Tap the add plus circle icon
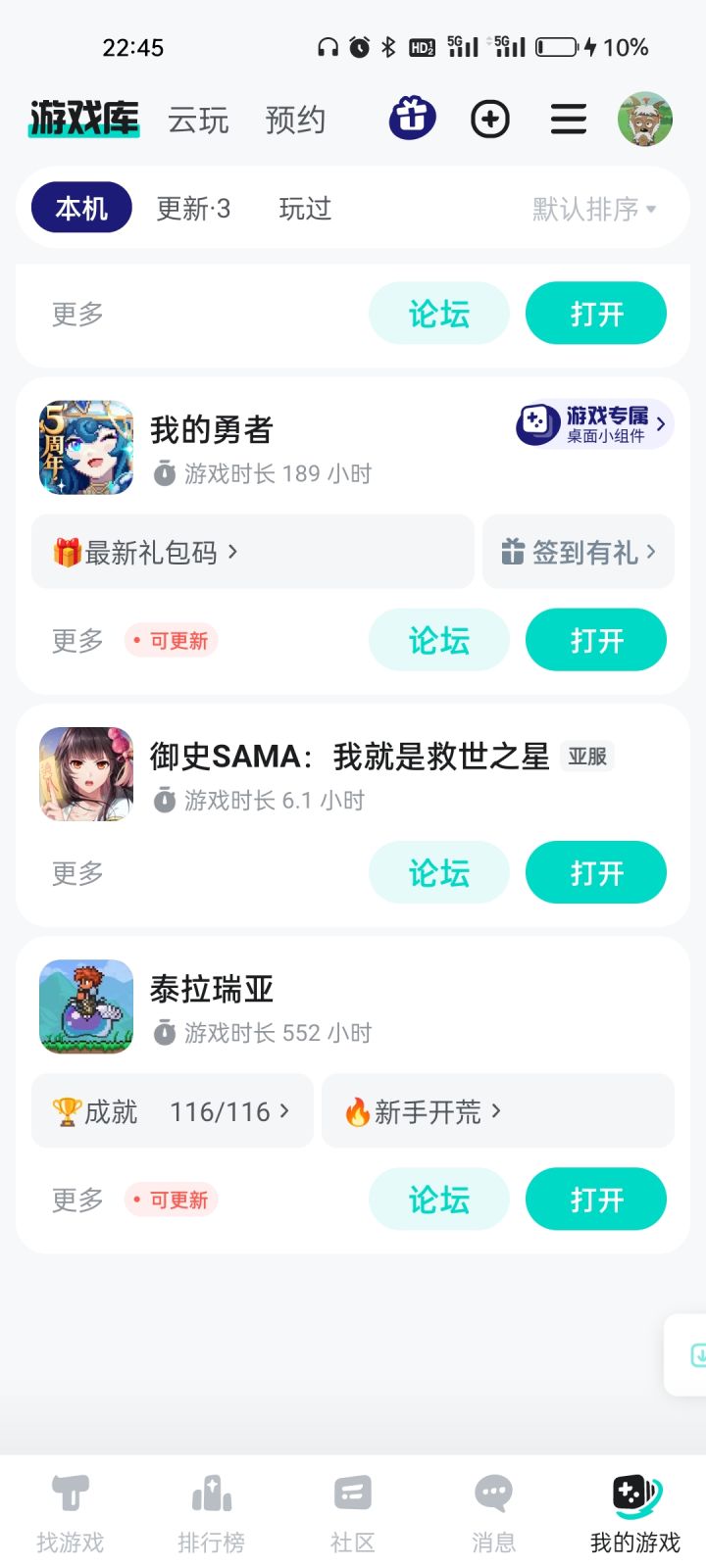Image resolution: width=706 pixels, height=1568 pixels. click(x=490, y=120)
